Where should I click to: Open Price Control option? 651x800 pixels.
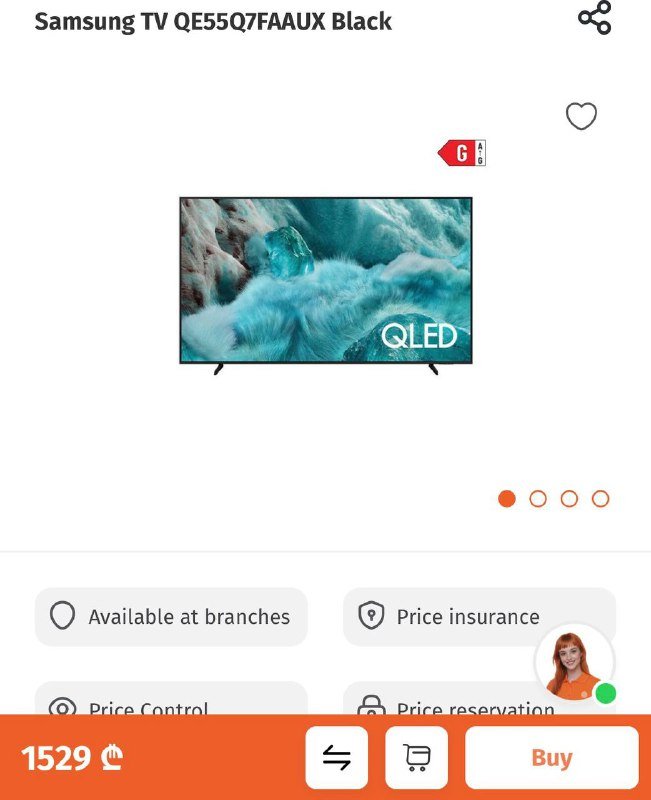(171, 703)
